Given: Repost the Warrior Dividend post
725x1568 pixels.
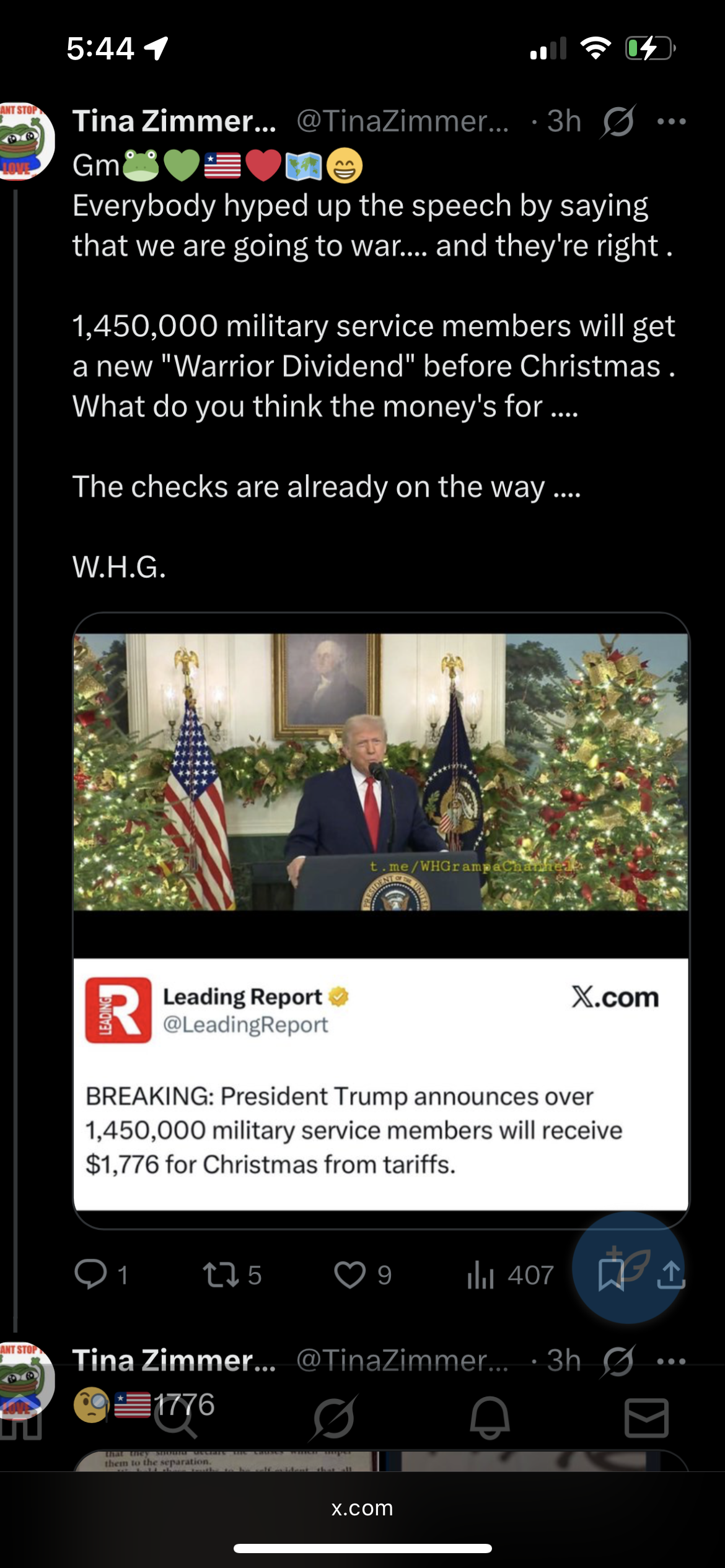Looking at the screenshot, I should (x=221, y=1274).
